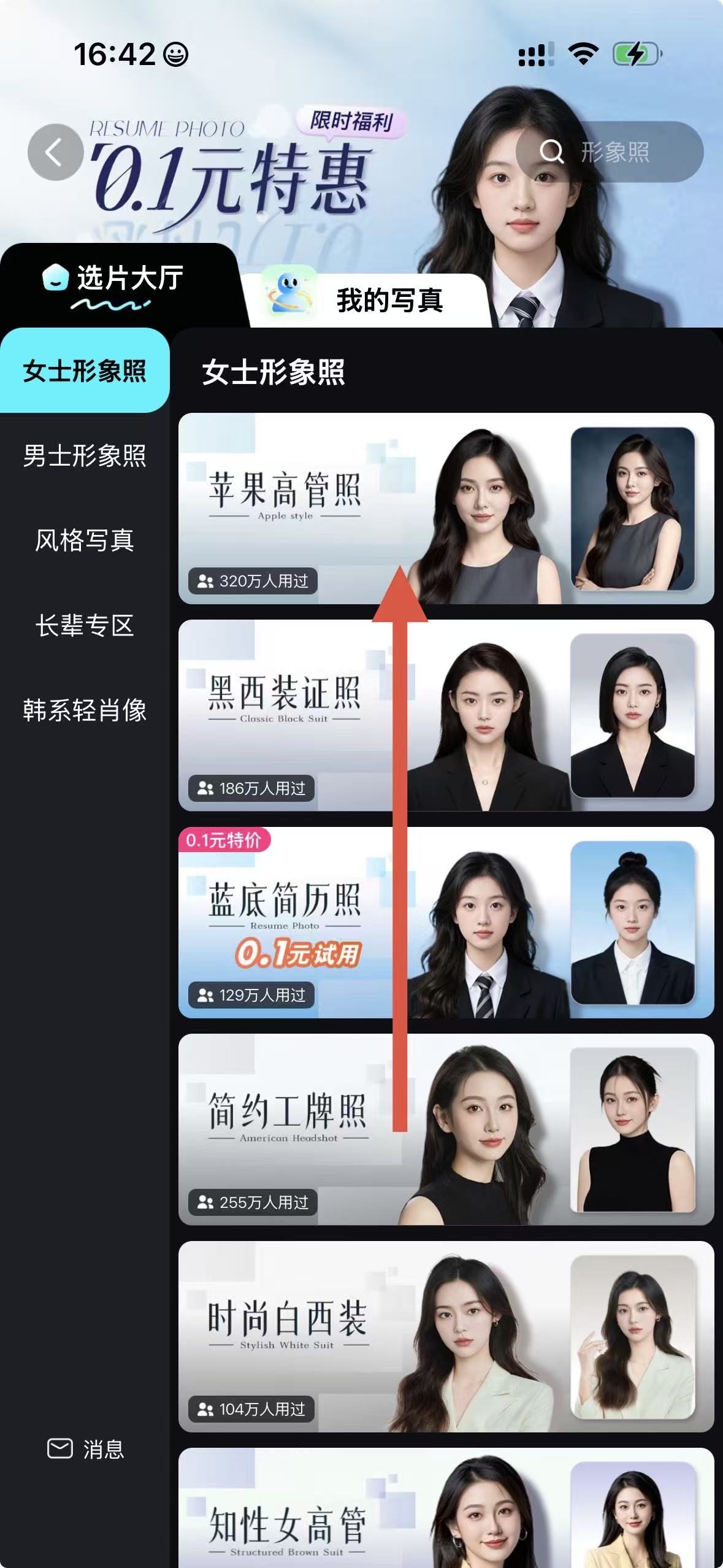
Task: Switch to the 我的写真 tab
Action: (x=368, y=300)
